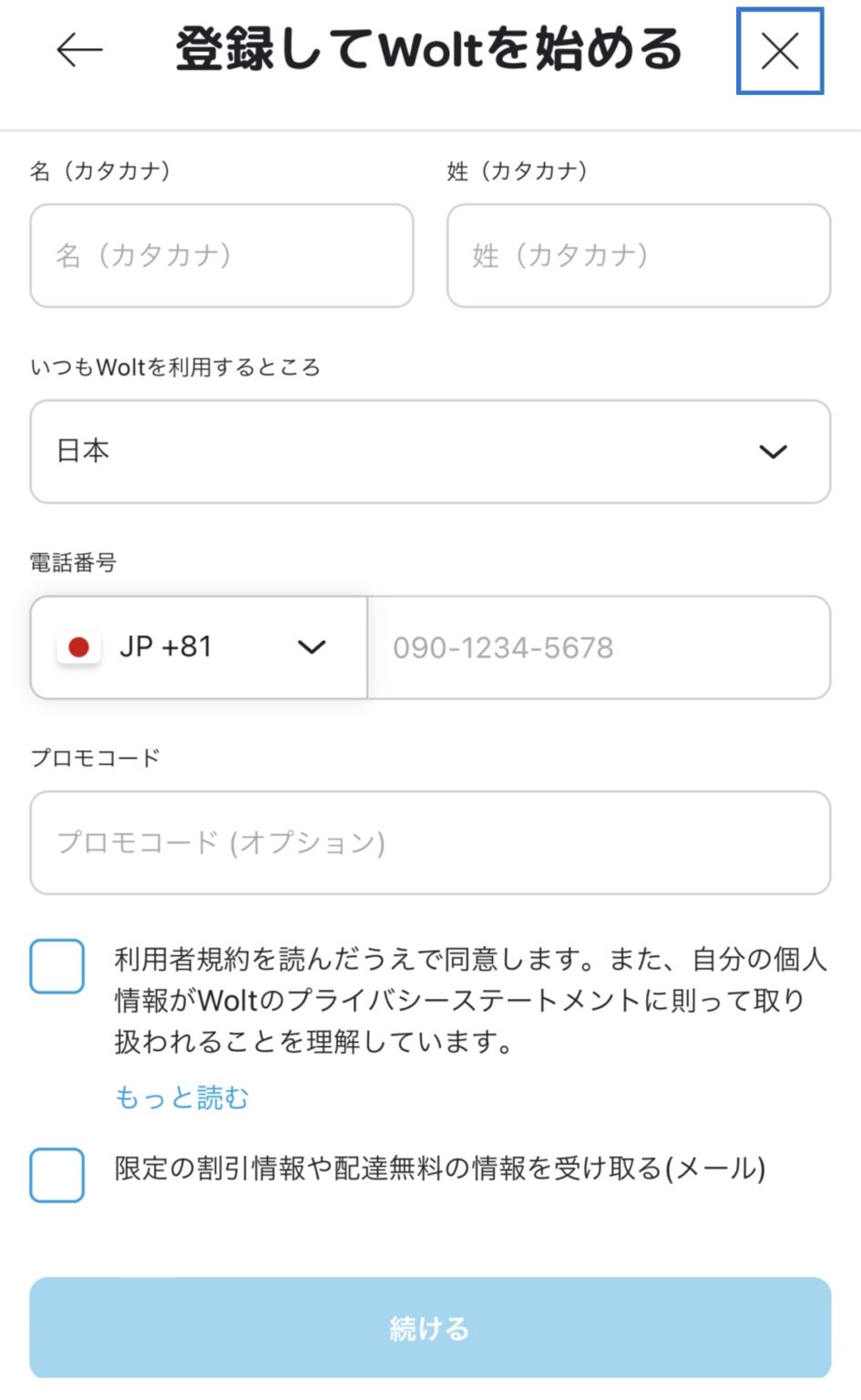
Task: Open the いつもWoltを利用するところ country selector
Action: point(430,451)
